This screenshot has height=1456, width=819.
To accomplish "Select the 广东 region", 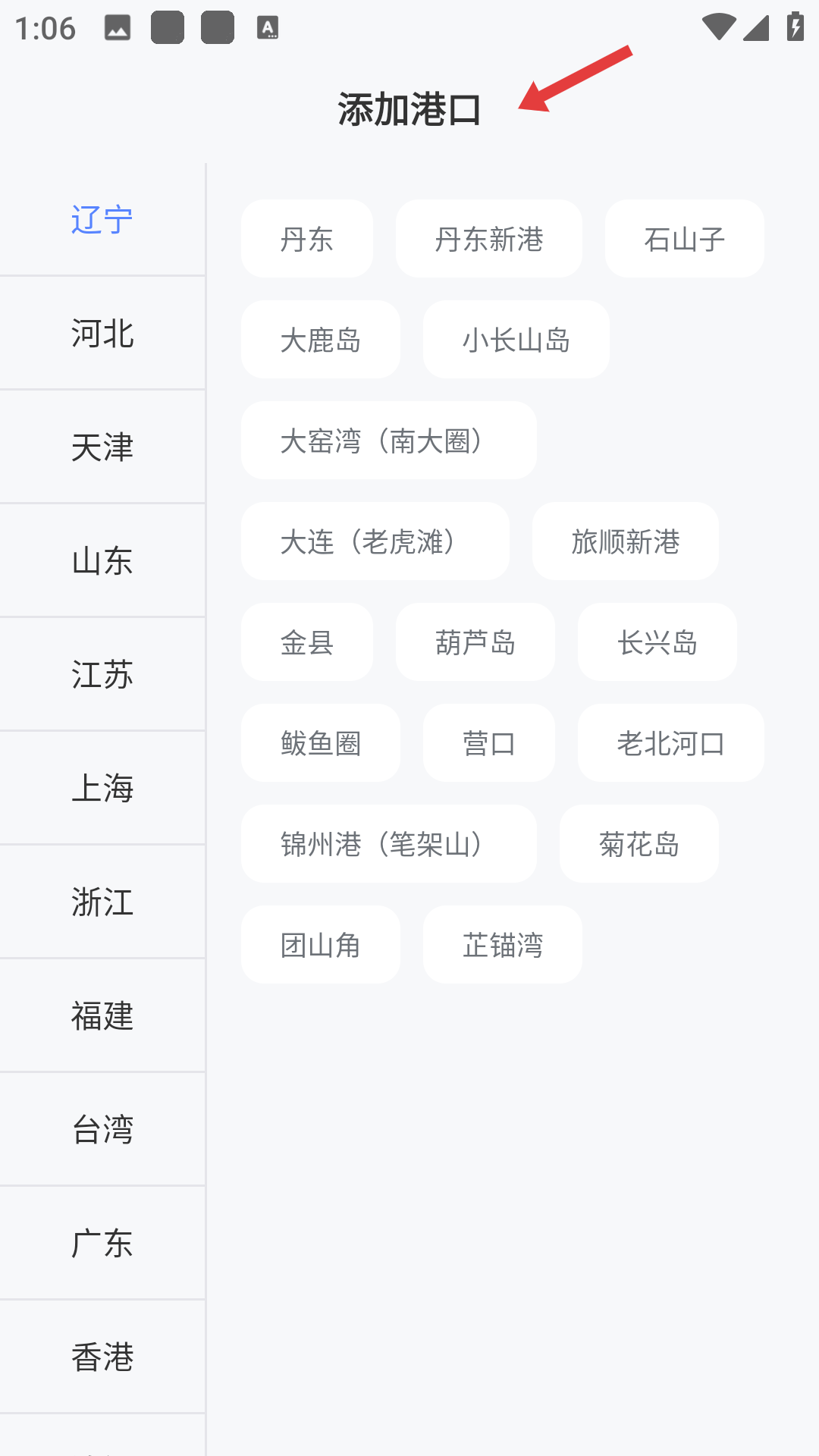I will (102, 1243).
